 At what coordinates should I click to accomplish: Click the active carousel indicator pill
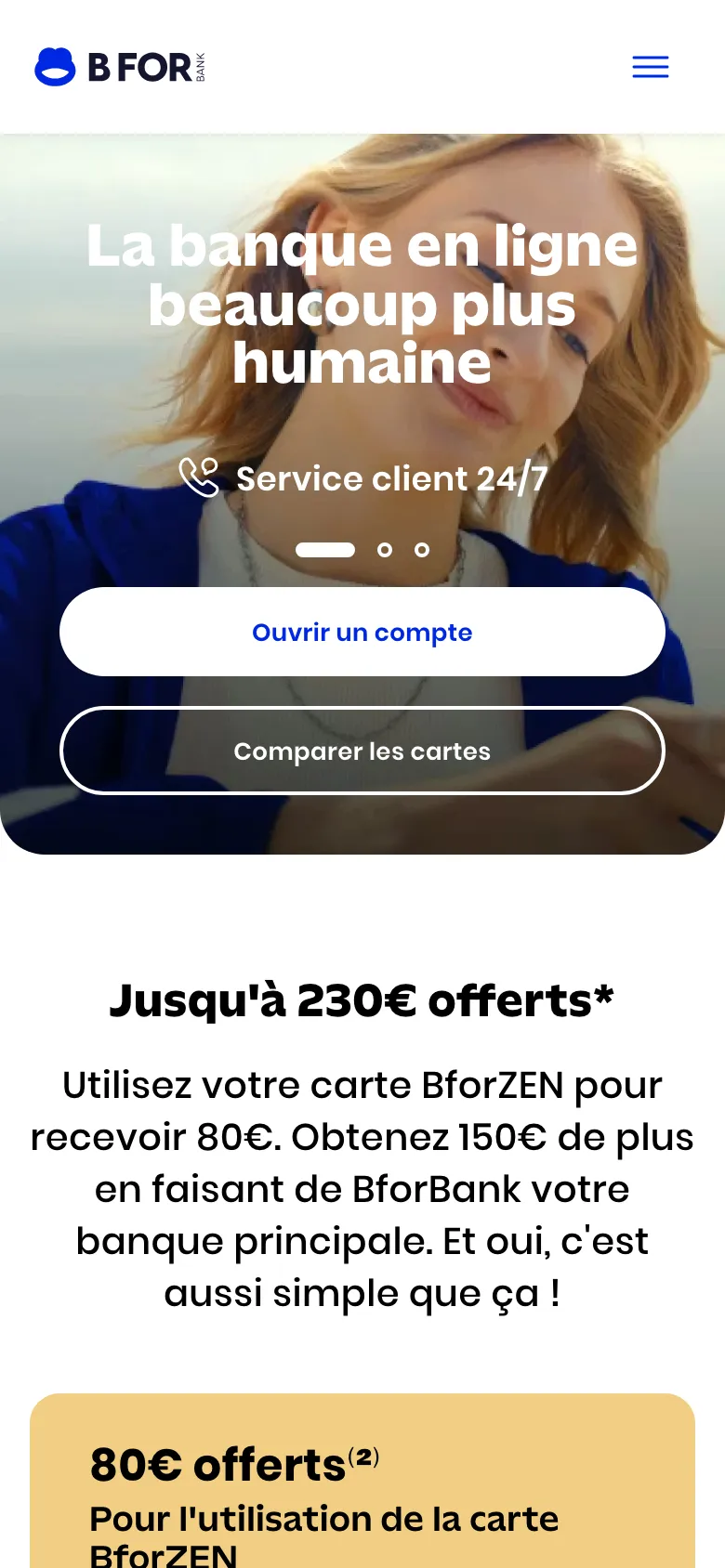click(324, 550)
